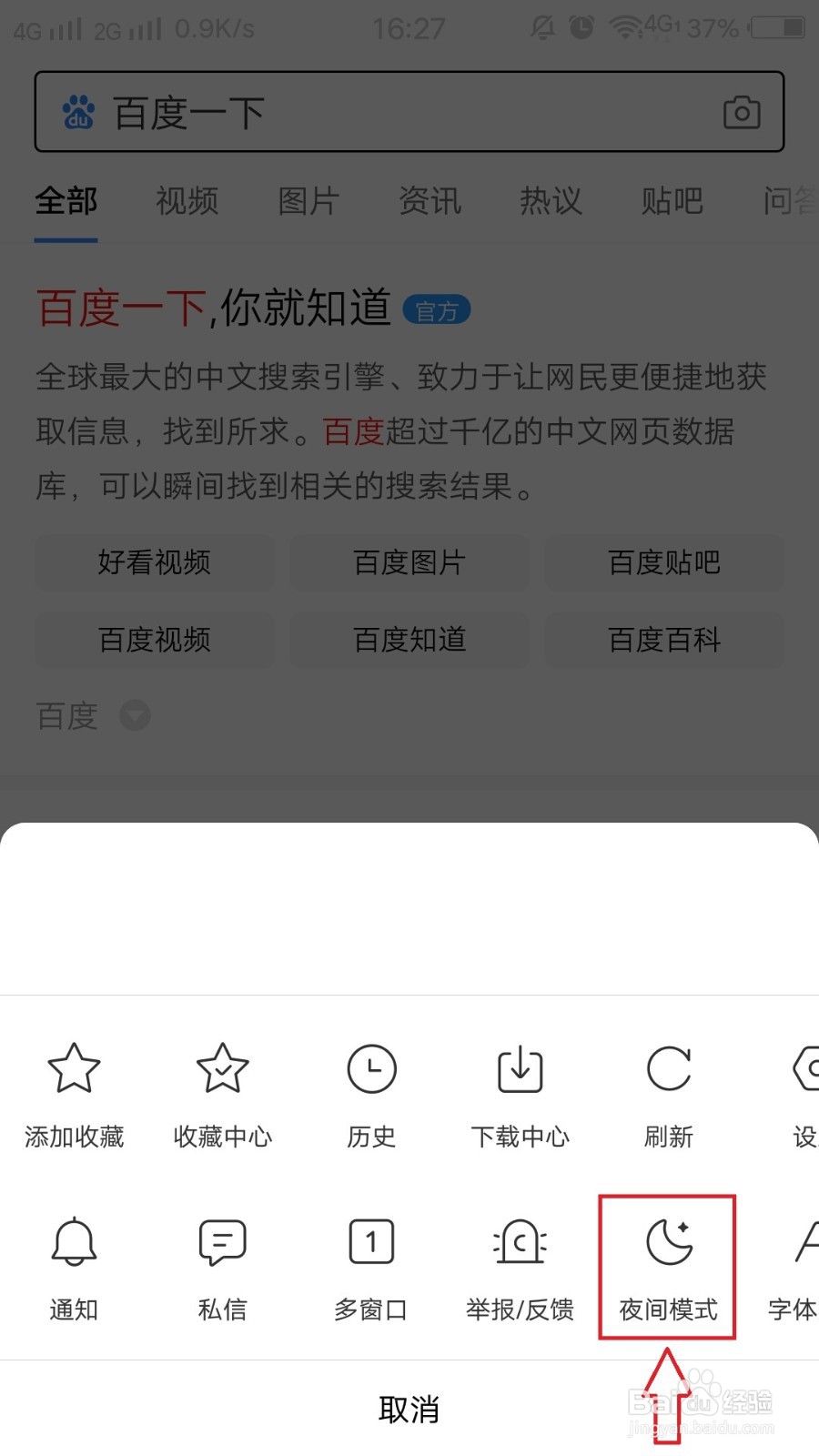The image size is (819, 1456).
Task: Open 举报/反馈 feedback
Action: [x=520, y=1267]
